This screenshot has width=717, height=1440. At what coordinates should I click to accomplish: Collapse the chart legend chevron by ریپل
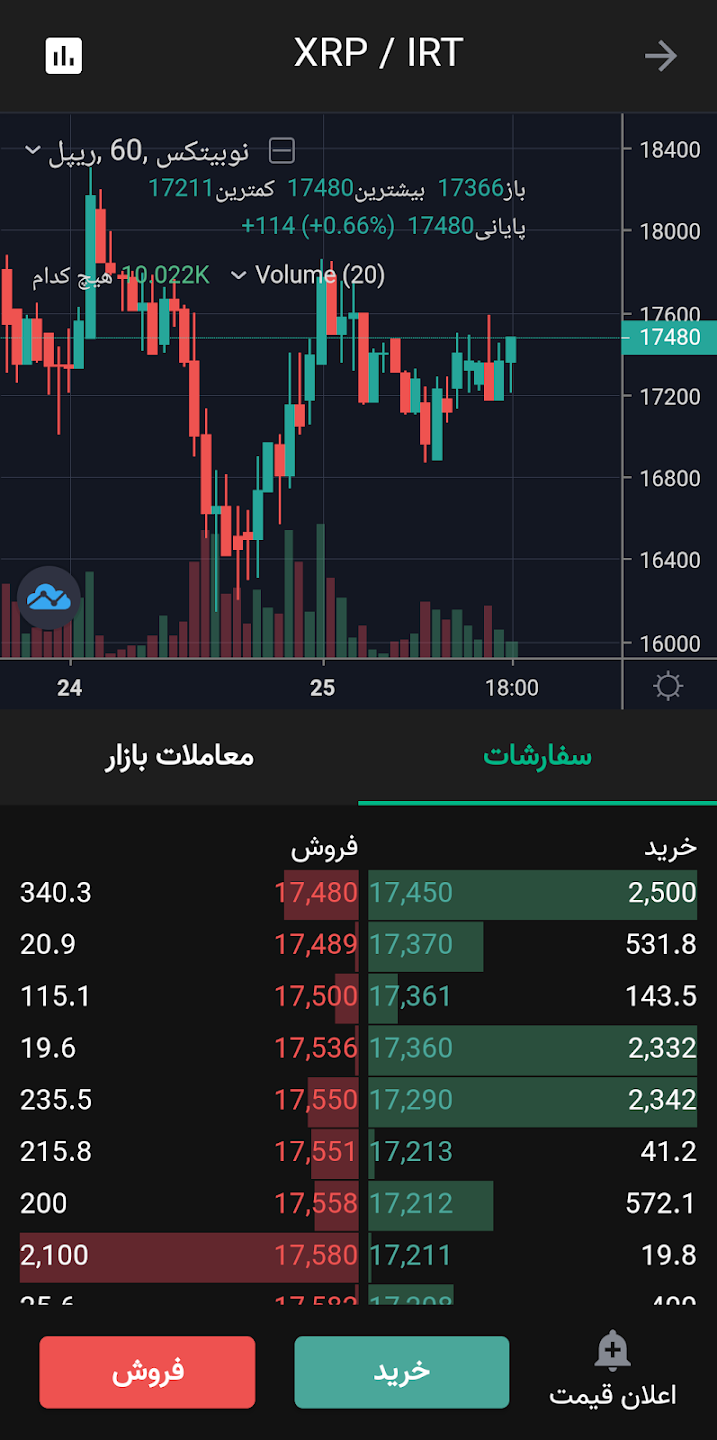pos(33,151)
